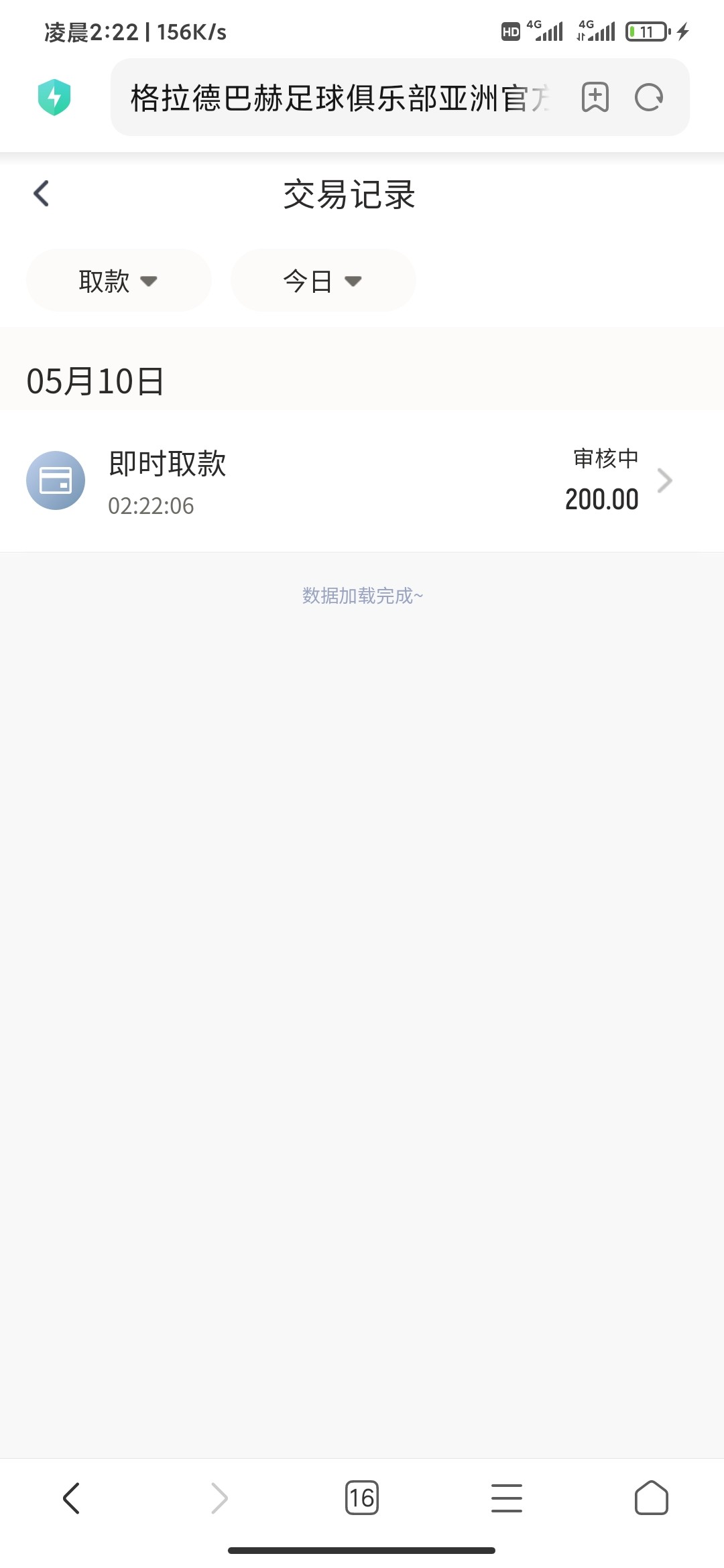
Task: Reload the current web page
Action: tap(649, 98)
